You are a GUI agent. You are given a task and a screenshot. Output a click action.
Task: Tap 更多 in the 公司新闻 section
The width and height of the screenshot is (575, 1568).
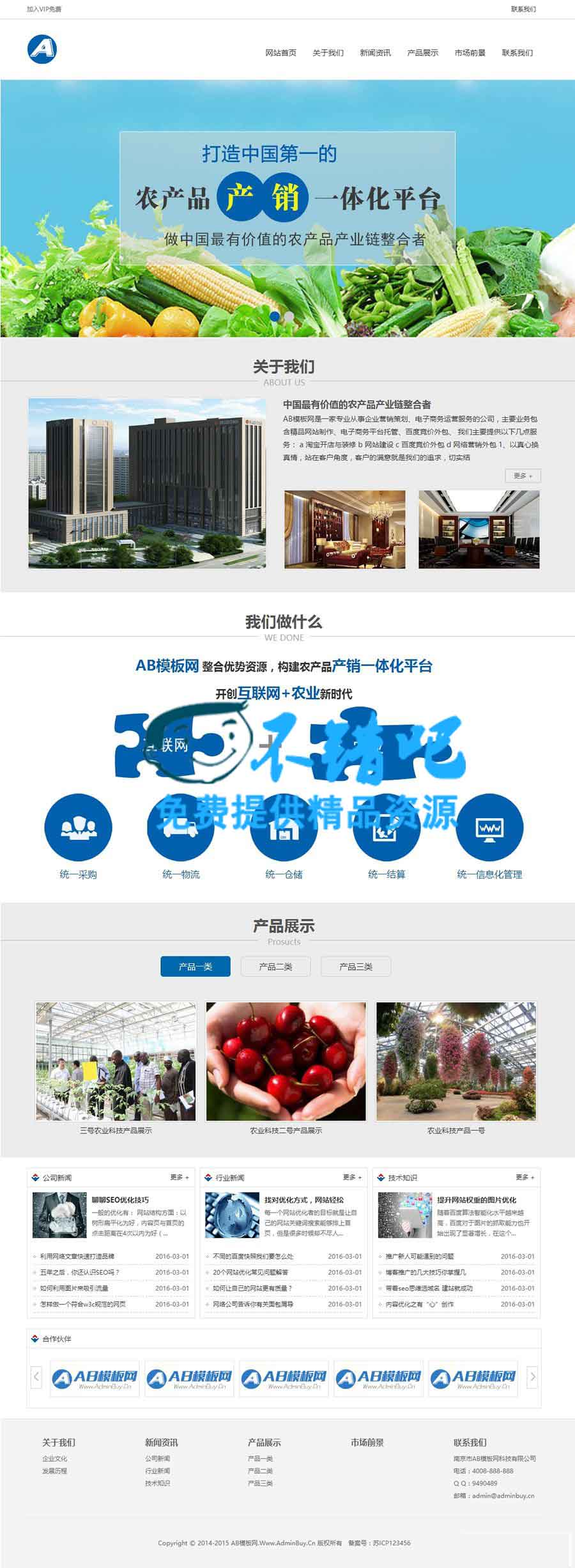click(179, 1177)
